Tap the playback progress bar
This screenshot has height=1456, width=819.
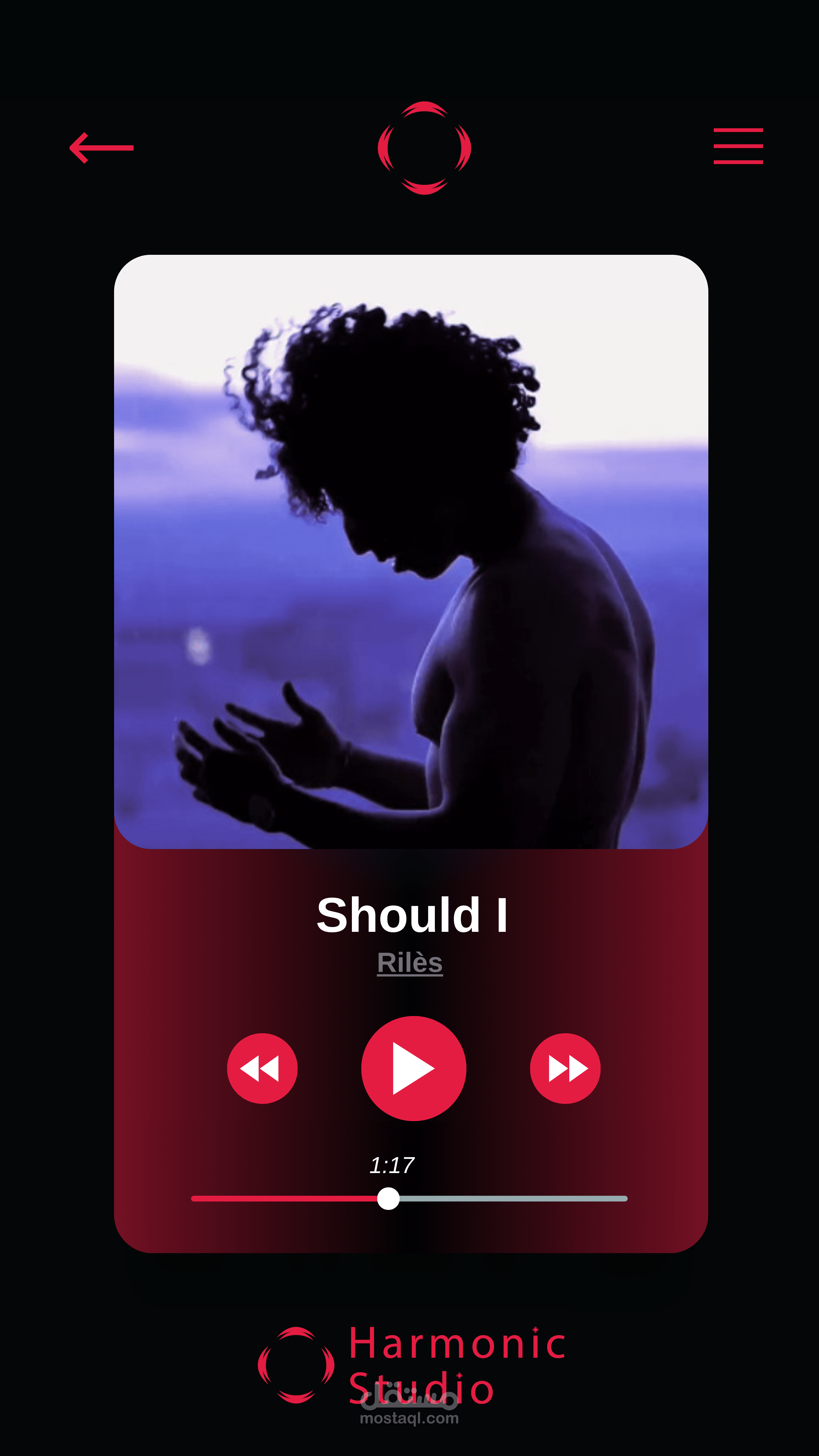(409, 1198)
